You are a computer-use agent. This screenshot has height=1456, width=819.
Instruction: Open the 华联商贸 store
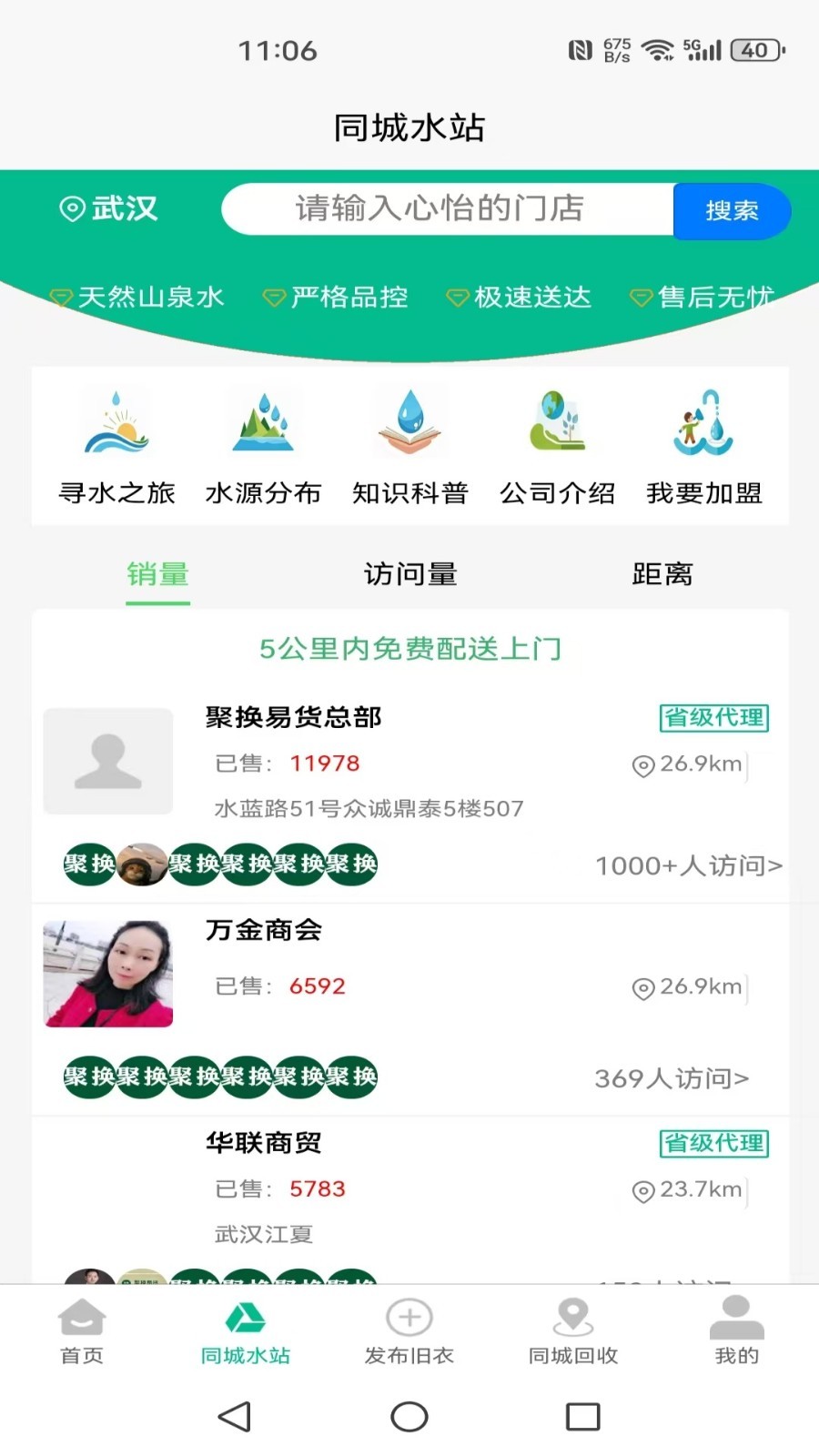(x=264, y=1143)
